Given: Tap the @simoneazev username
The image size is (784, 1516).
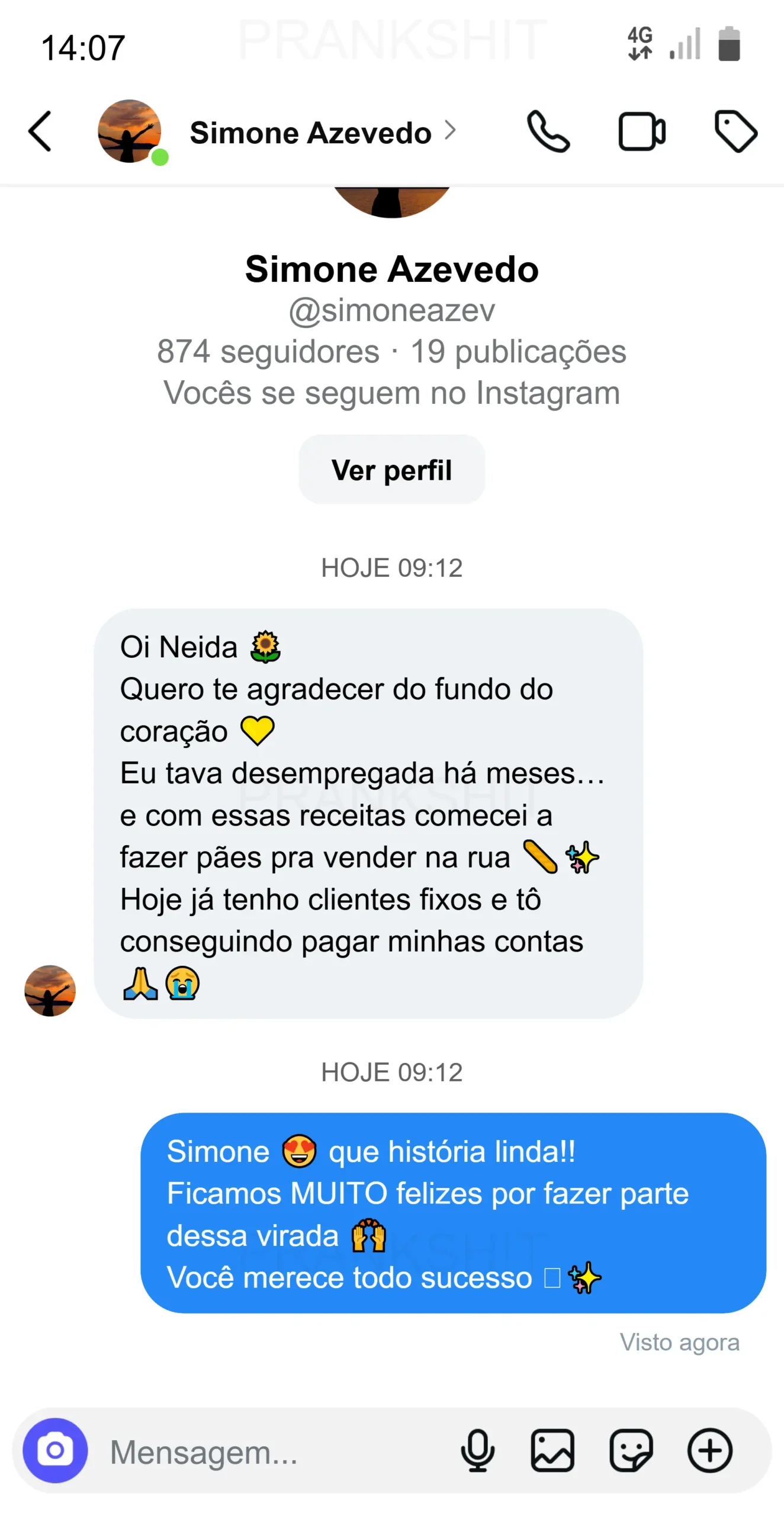Looking at the screenshot, I should (x=391, y=311).
